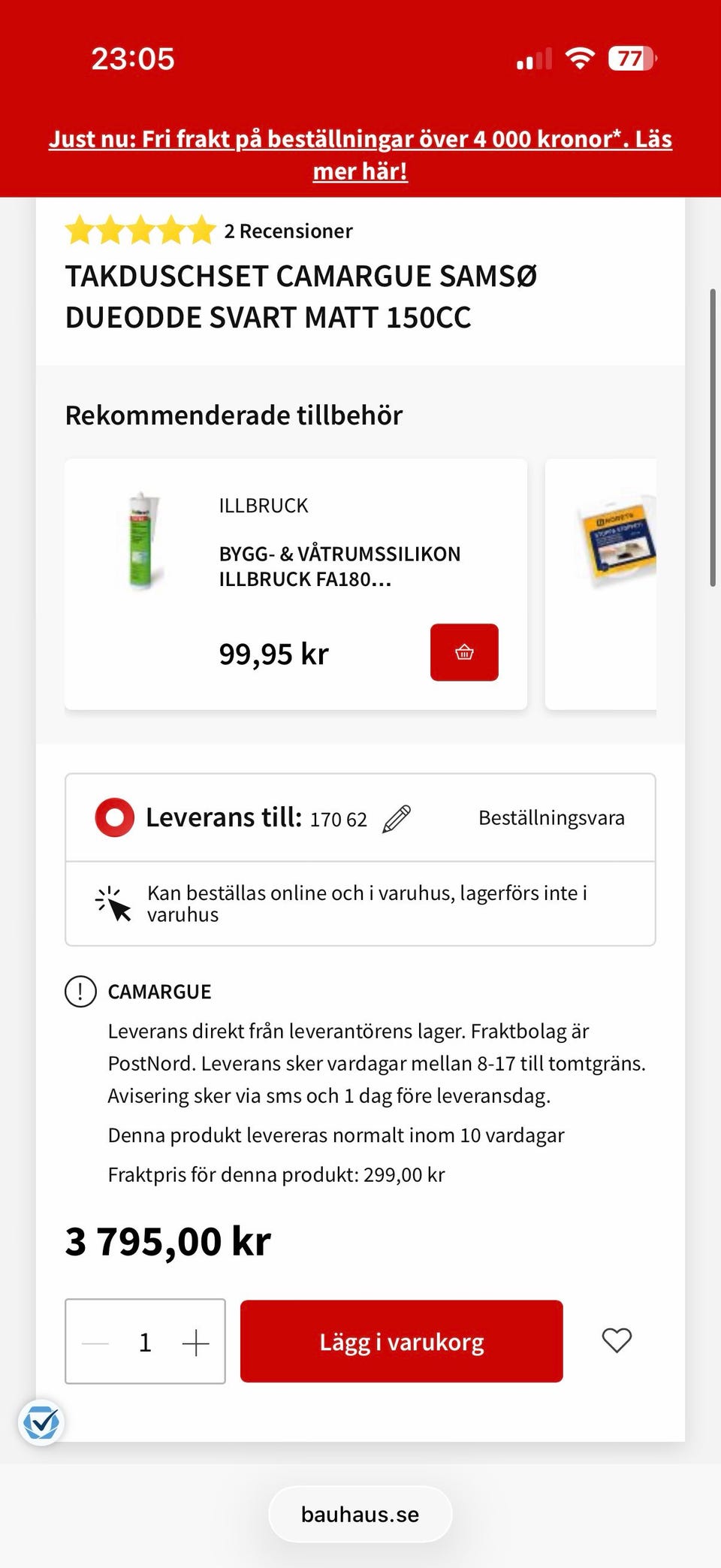Viewport: 721px width, 1568px height.
Task: Click the Wi-Fi icon in status bar
Action: coord(578,58)
